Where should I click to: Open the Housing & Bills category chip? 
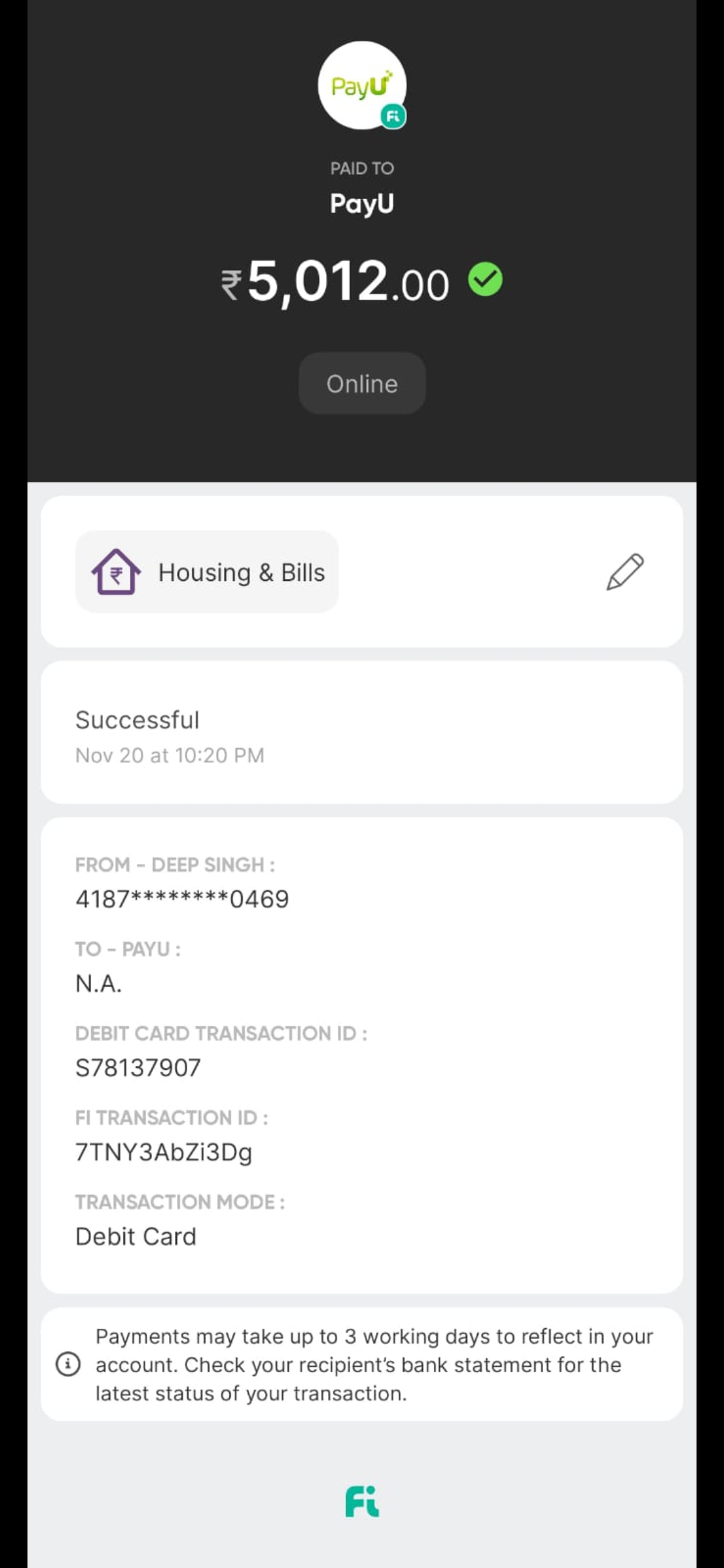207,572
